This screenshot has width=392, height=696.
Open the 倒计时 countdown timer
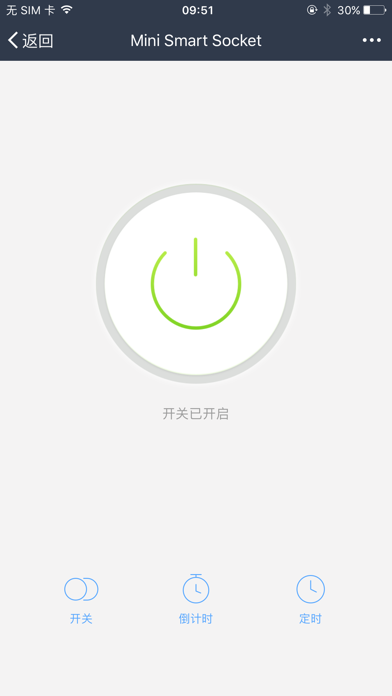pyautogui.click(x=196, y=599)
